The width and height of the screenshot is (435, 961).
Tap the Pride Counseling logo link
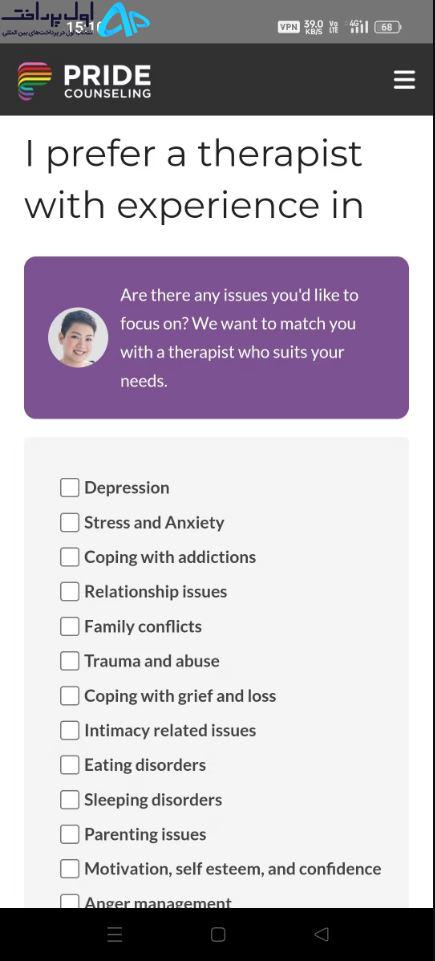(85, 81)
